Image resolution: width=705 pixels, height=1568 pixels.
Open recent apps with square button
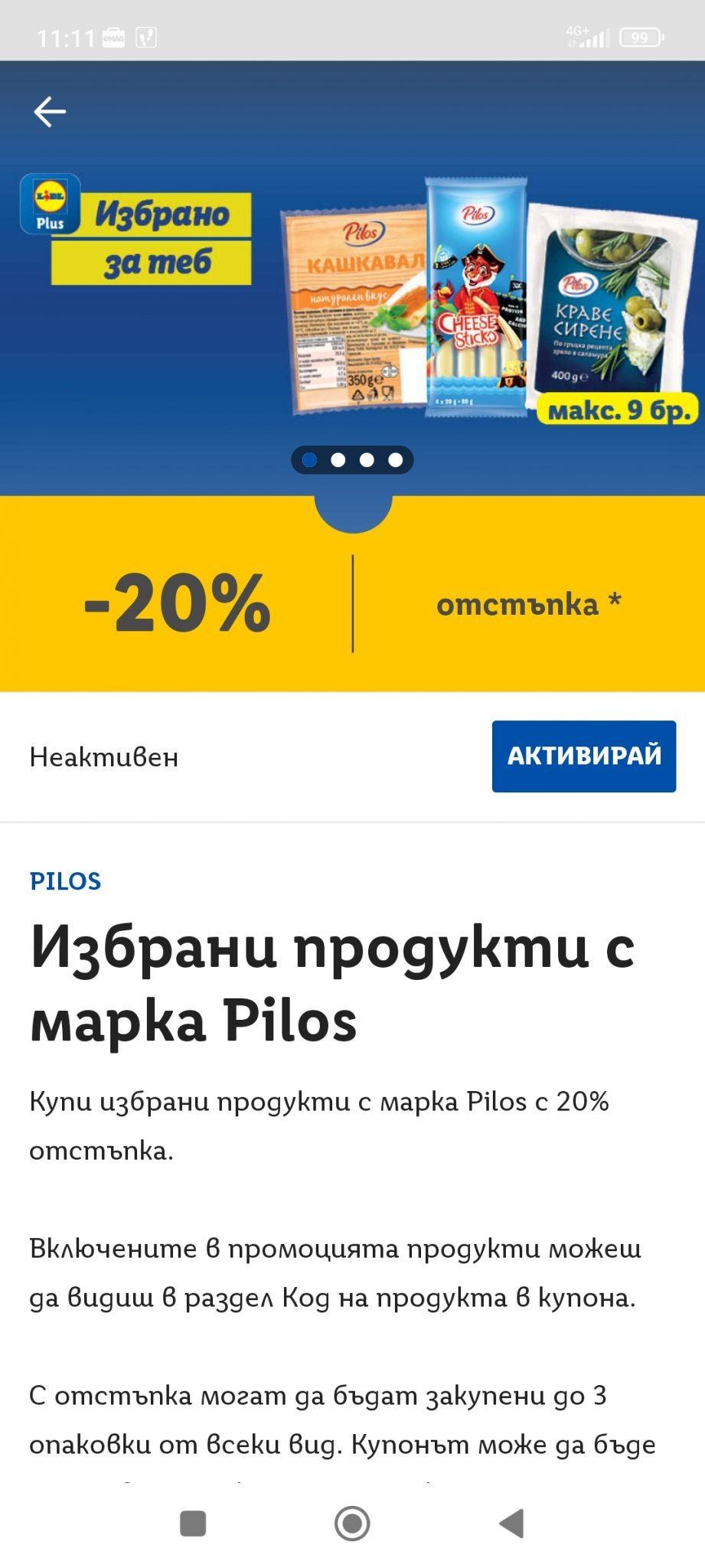click(193, 1523)
